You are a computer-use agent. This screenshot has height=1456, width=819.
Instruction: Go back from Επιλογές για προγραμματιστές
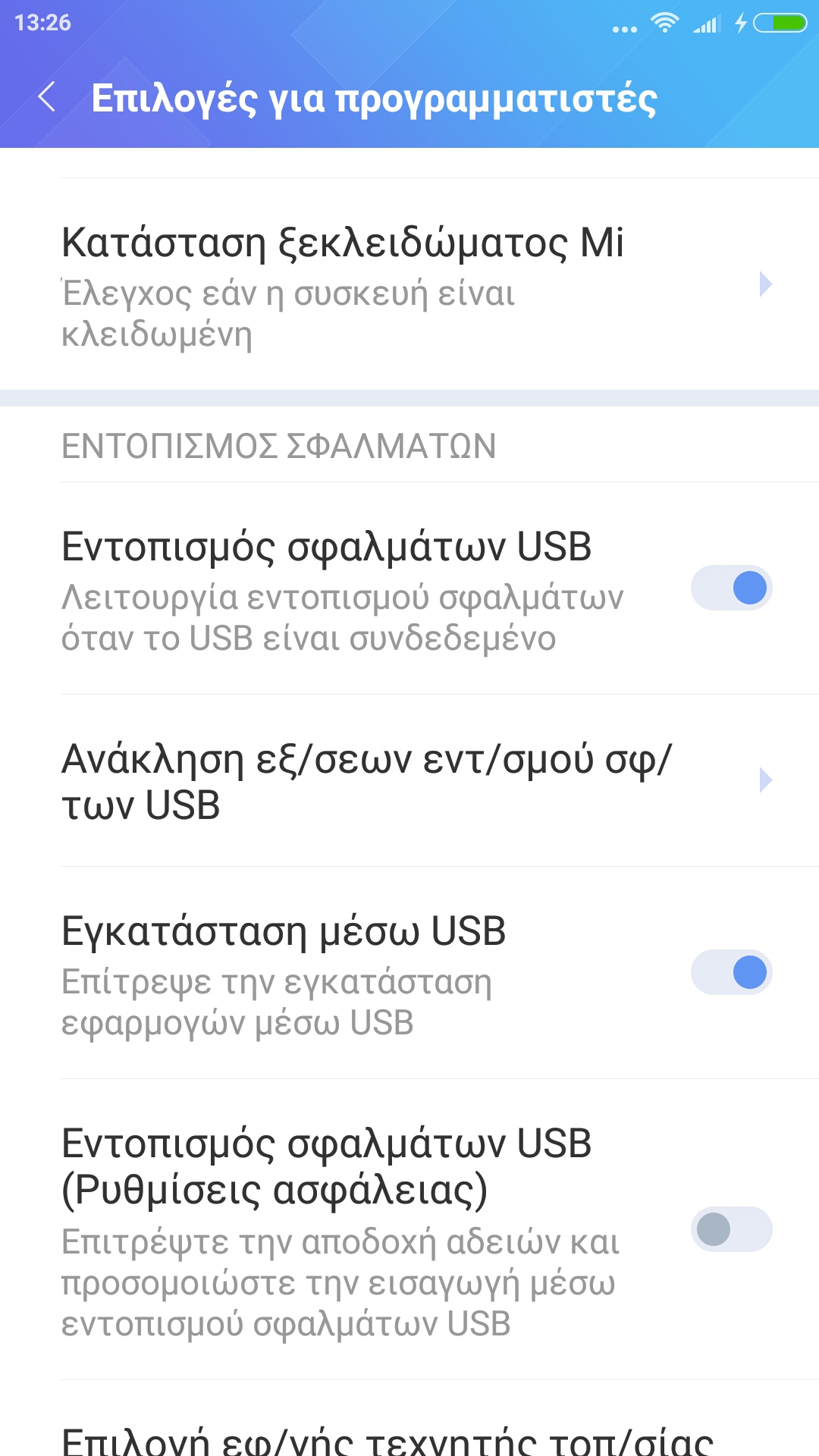tap(47, 98)
